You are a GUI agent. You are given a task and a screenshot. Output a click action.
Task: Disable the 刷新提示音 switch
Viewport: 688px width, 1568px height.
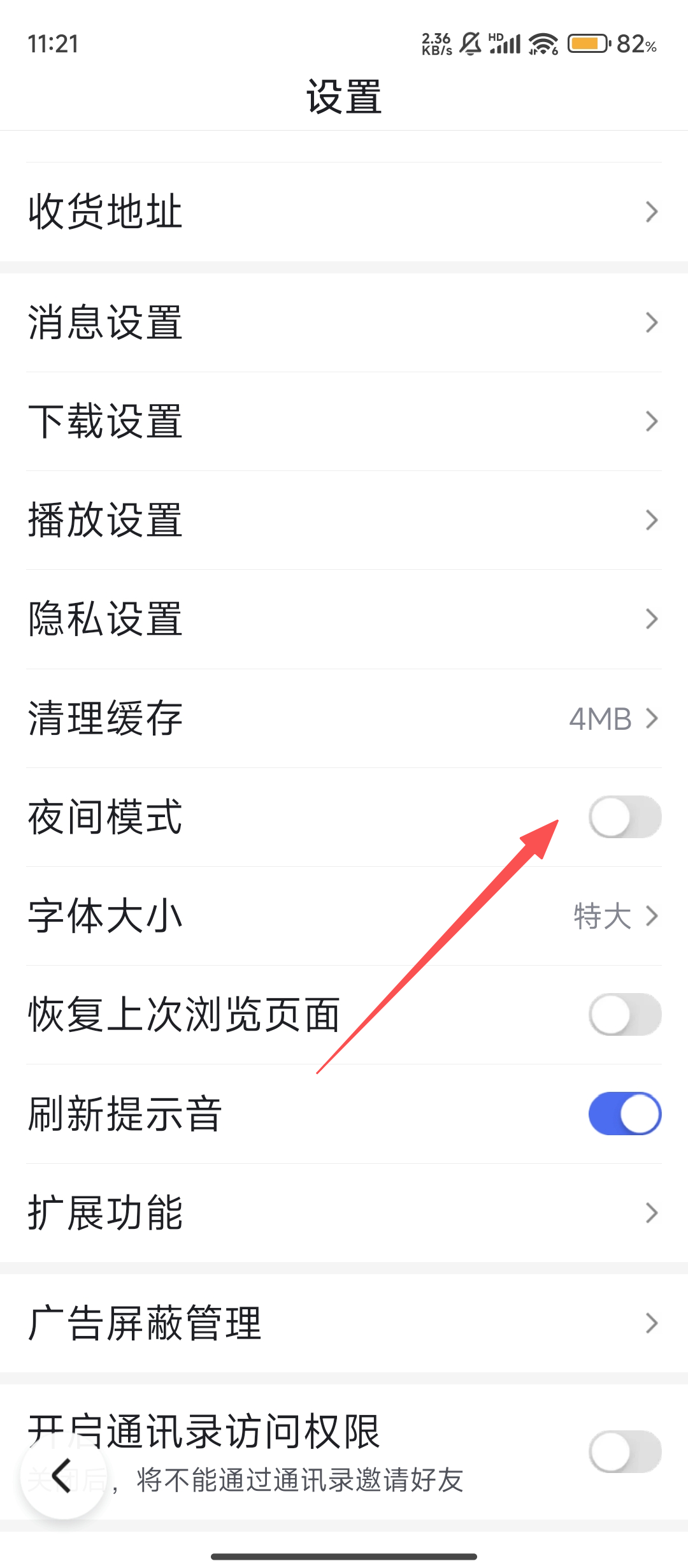[624, 1114]
